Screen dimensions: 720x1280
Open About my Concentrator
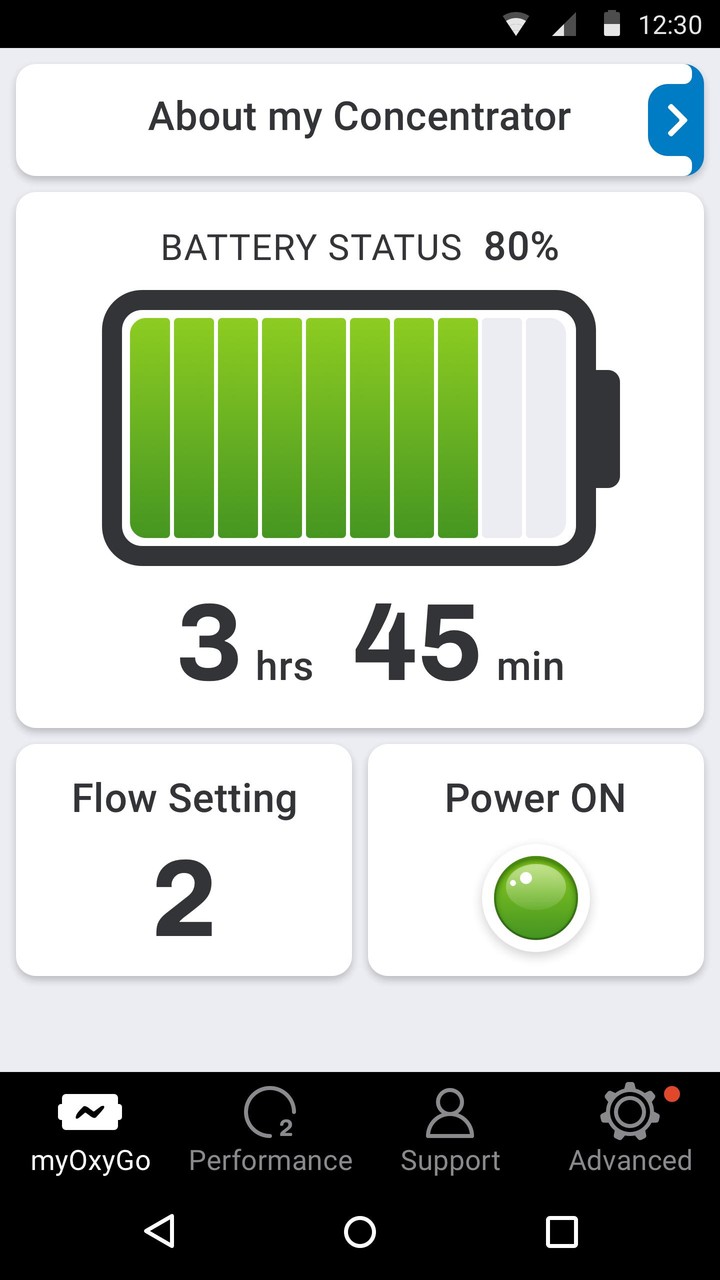358,117
